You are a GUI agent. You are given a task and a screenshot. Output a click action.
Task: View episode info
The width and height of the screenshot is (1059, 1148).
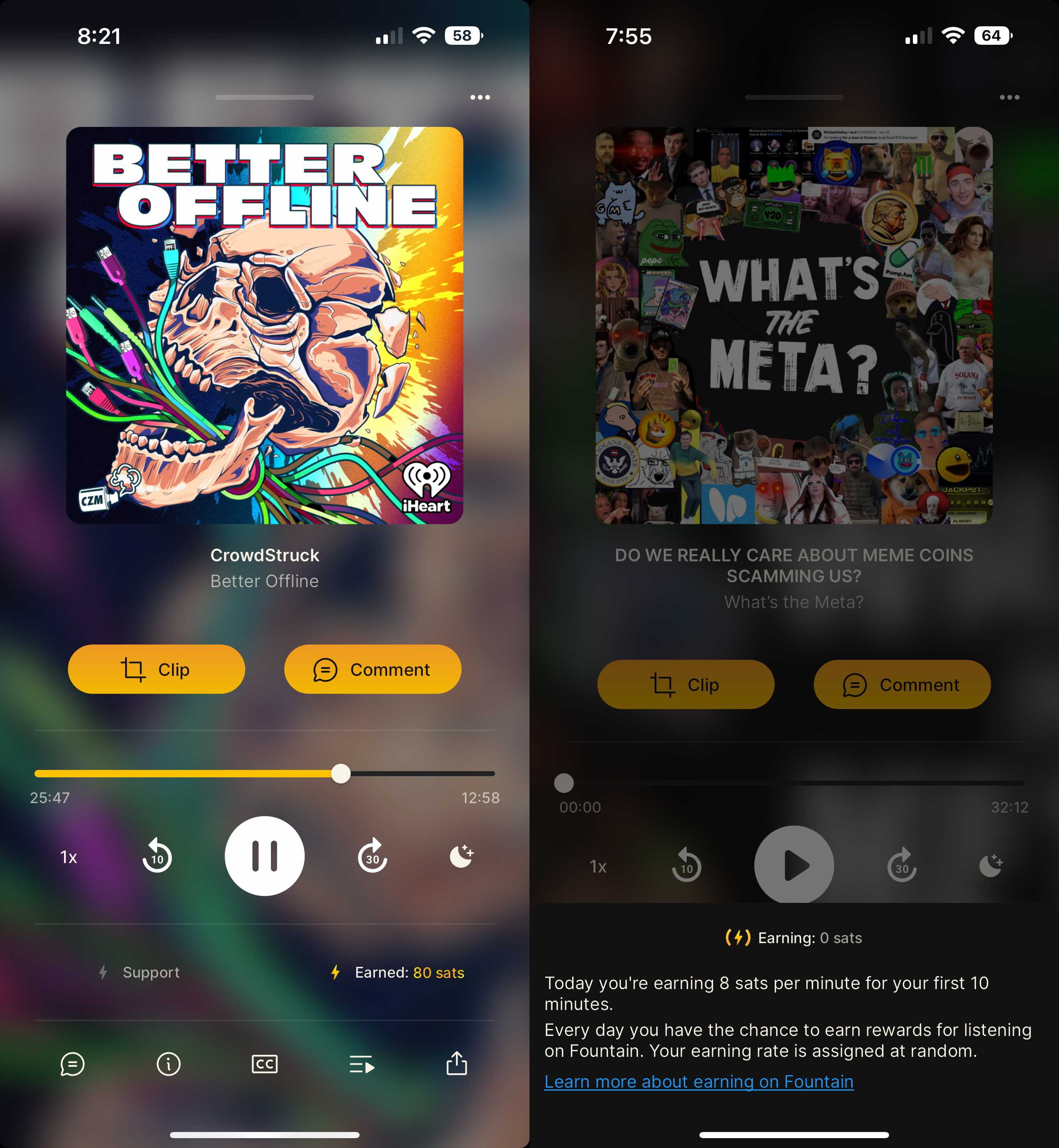click(x=168, y=1064)
